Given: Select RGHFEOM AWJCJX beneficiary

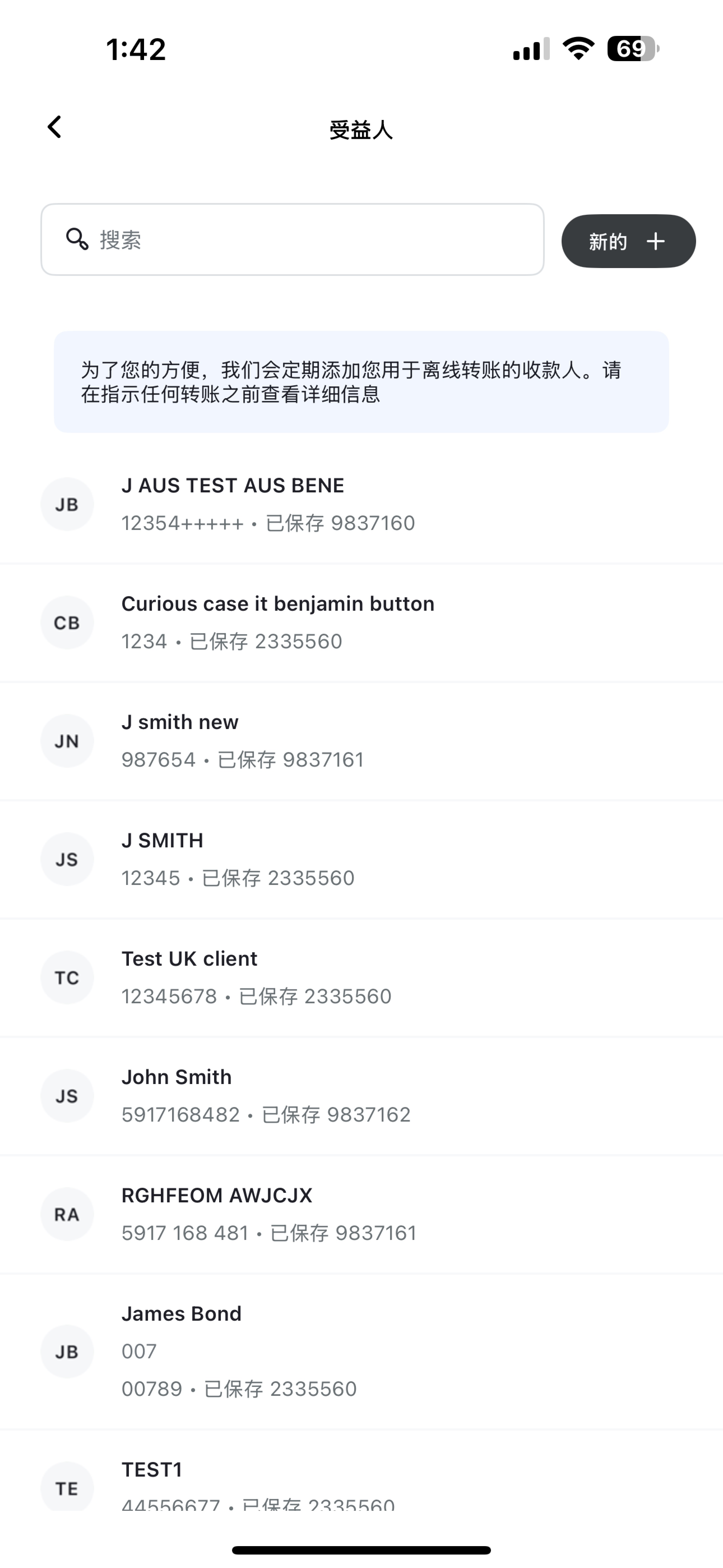Looking at the screenshot, I should [x=361, y=1214].
